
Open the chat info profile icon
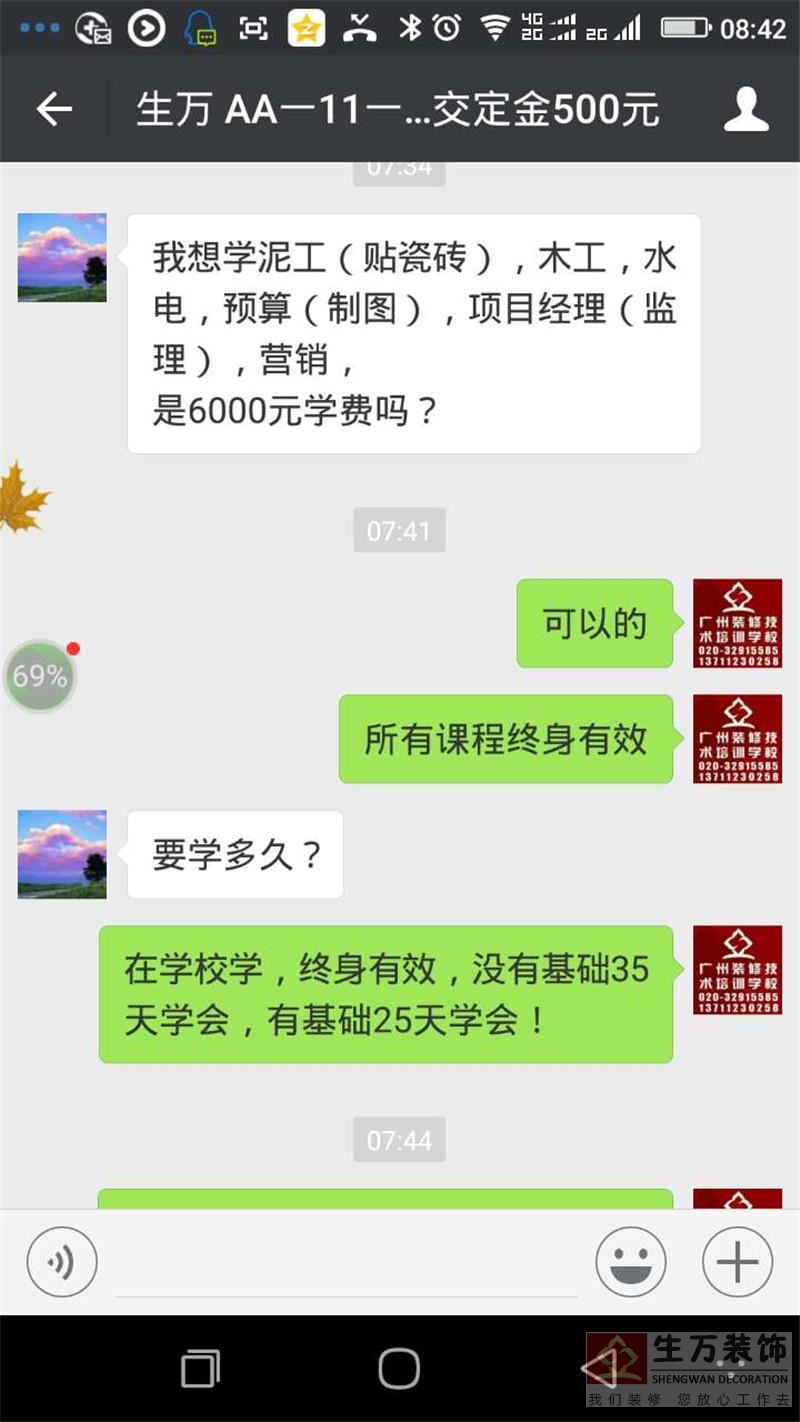[746, 109]
